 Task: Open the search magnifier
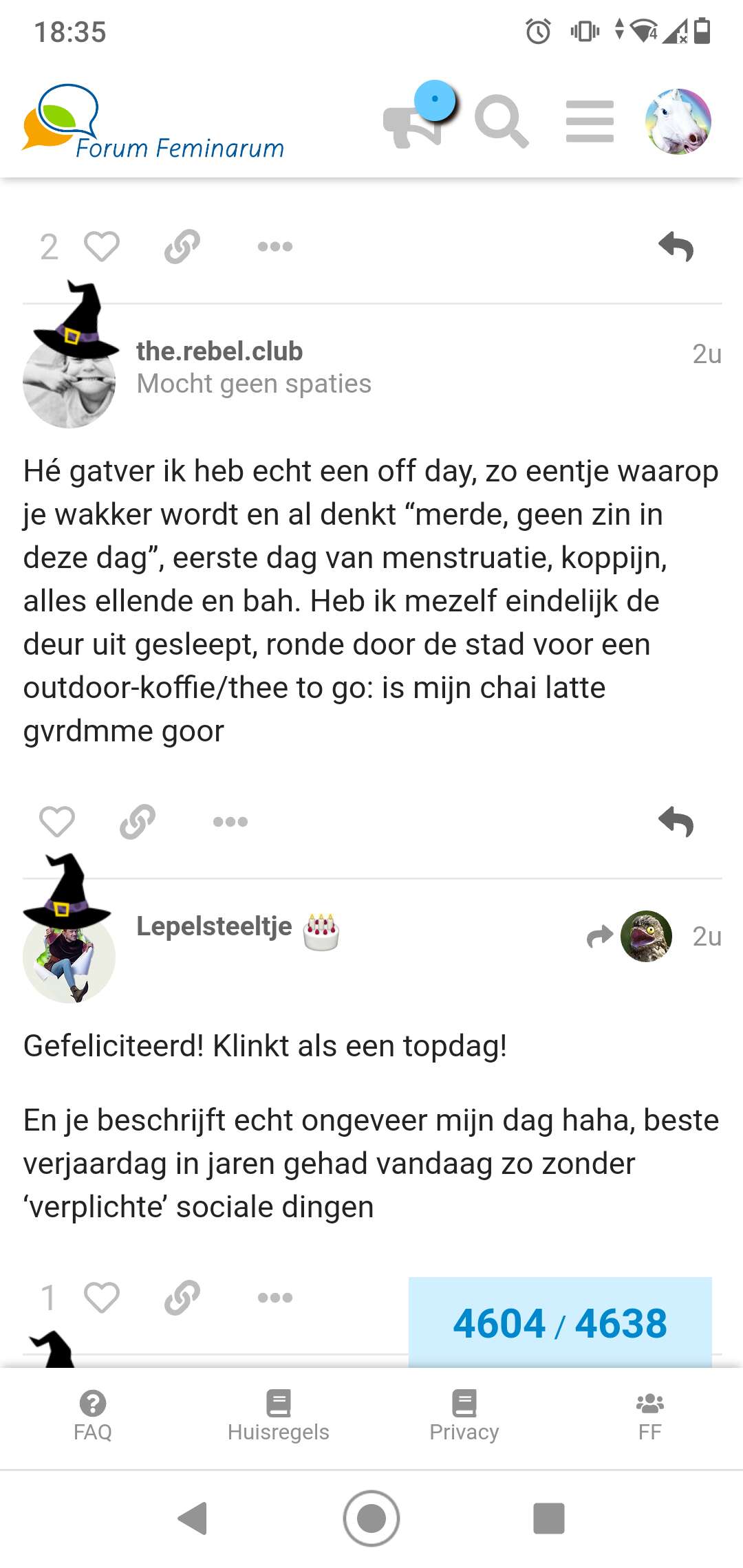[502, 122]
